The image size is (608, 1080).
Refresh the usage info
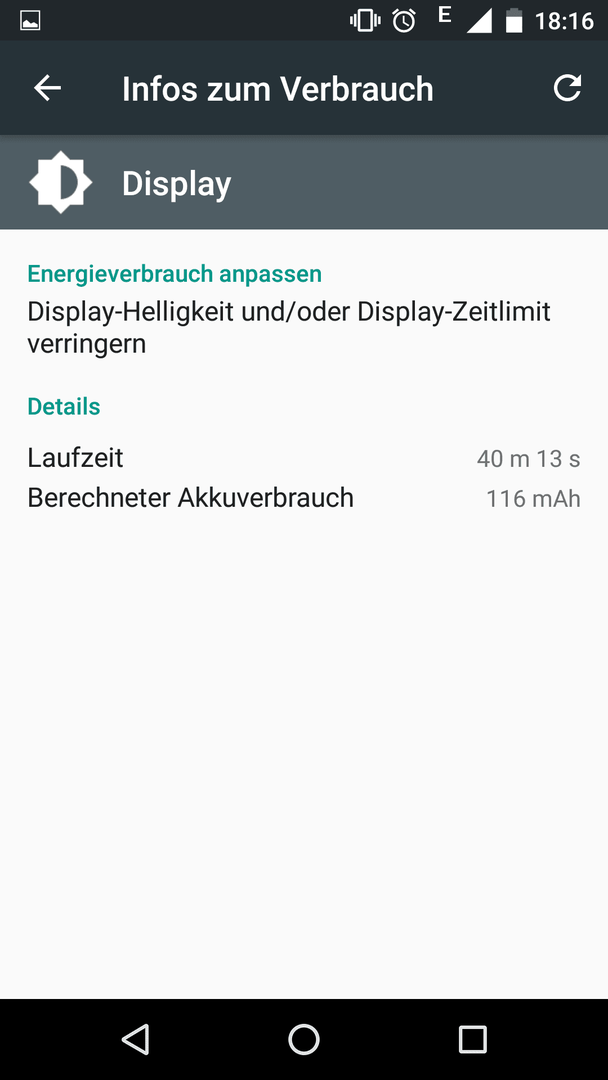click(567, 88)
